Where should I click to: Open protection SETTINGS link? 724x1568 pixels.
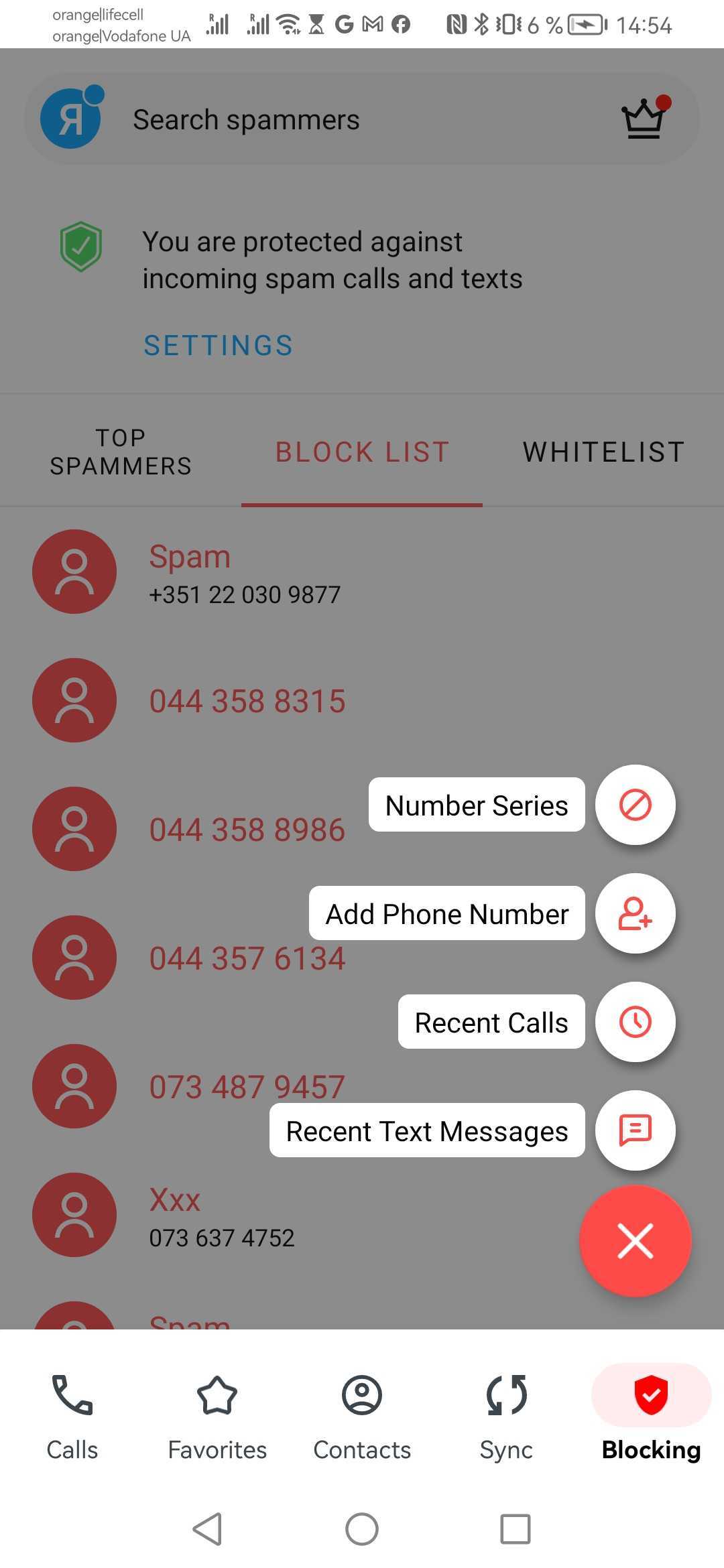219,346
